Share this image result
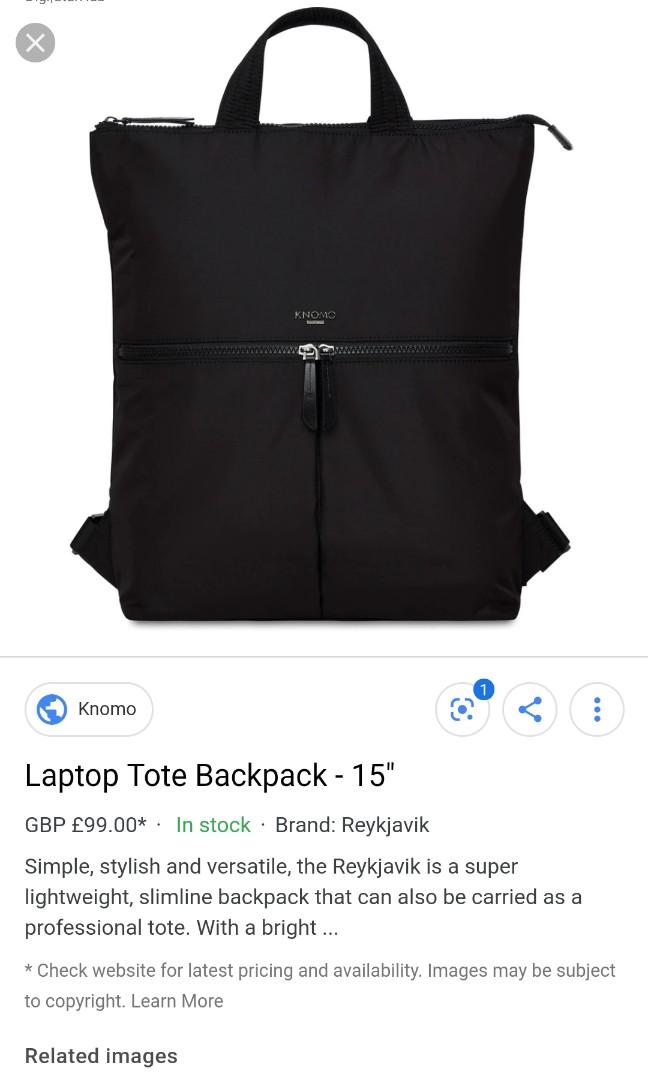This screenshot has height=1080, width=648. [530, 710]
